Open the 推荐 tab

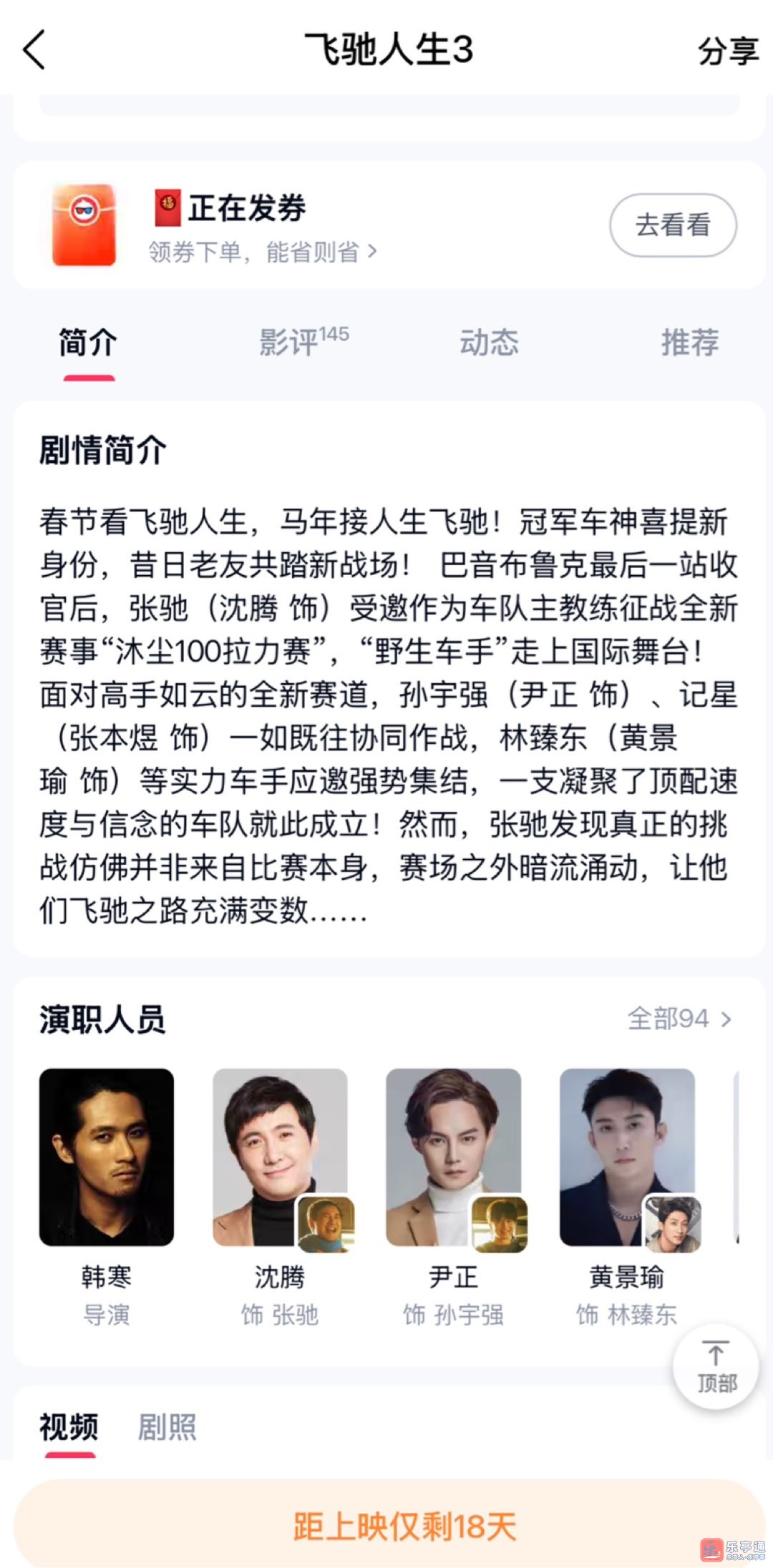pos(689,343)
